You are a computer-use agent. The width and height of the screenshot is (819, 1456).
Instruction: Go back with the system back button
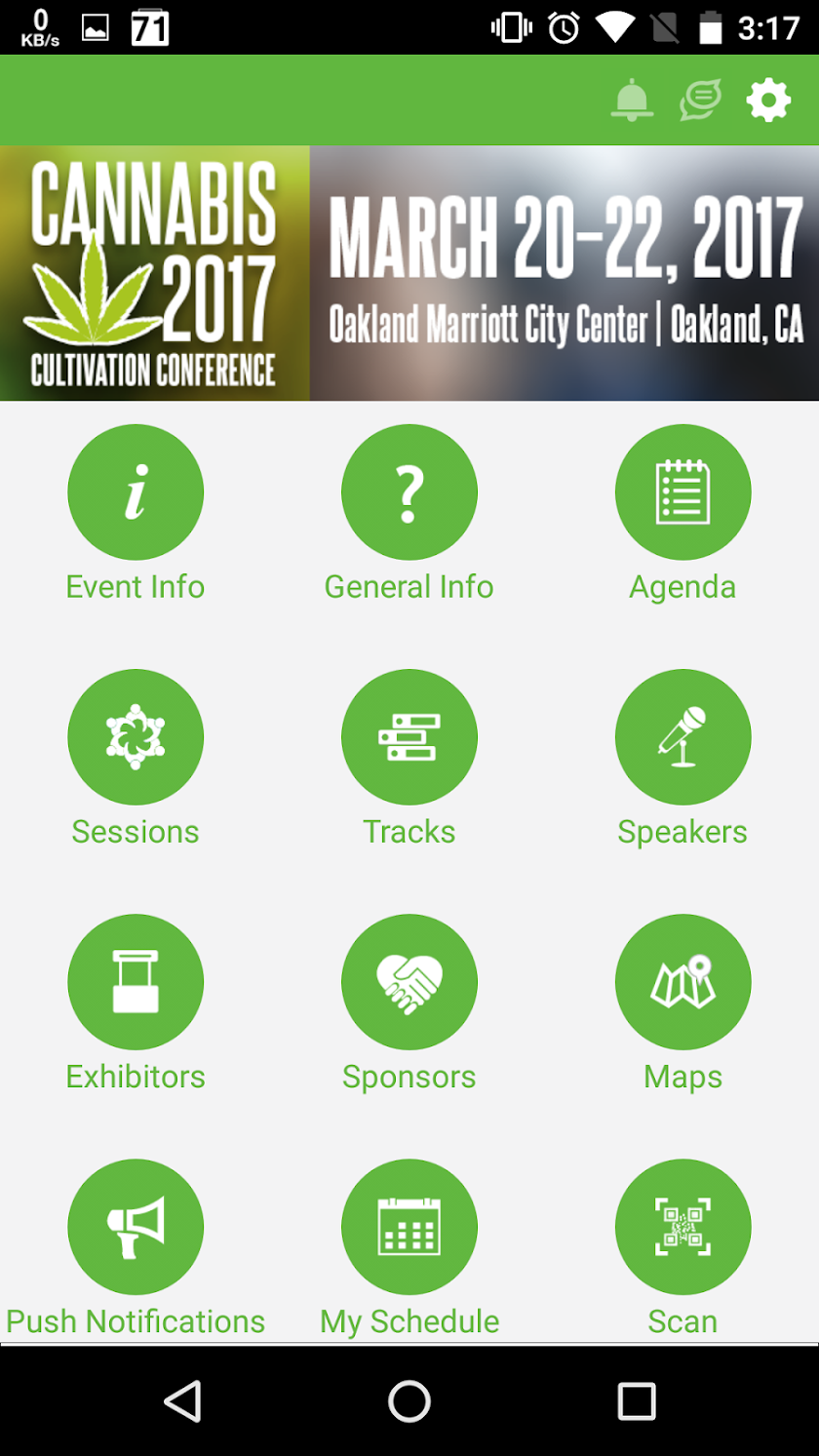pyautogui.click(x=182, y=1401)
